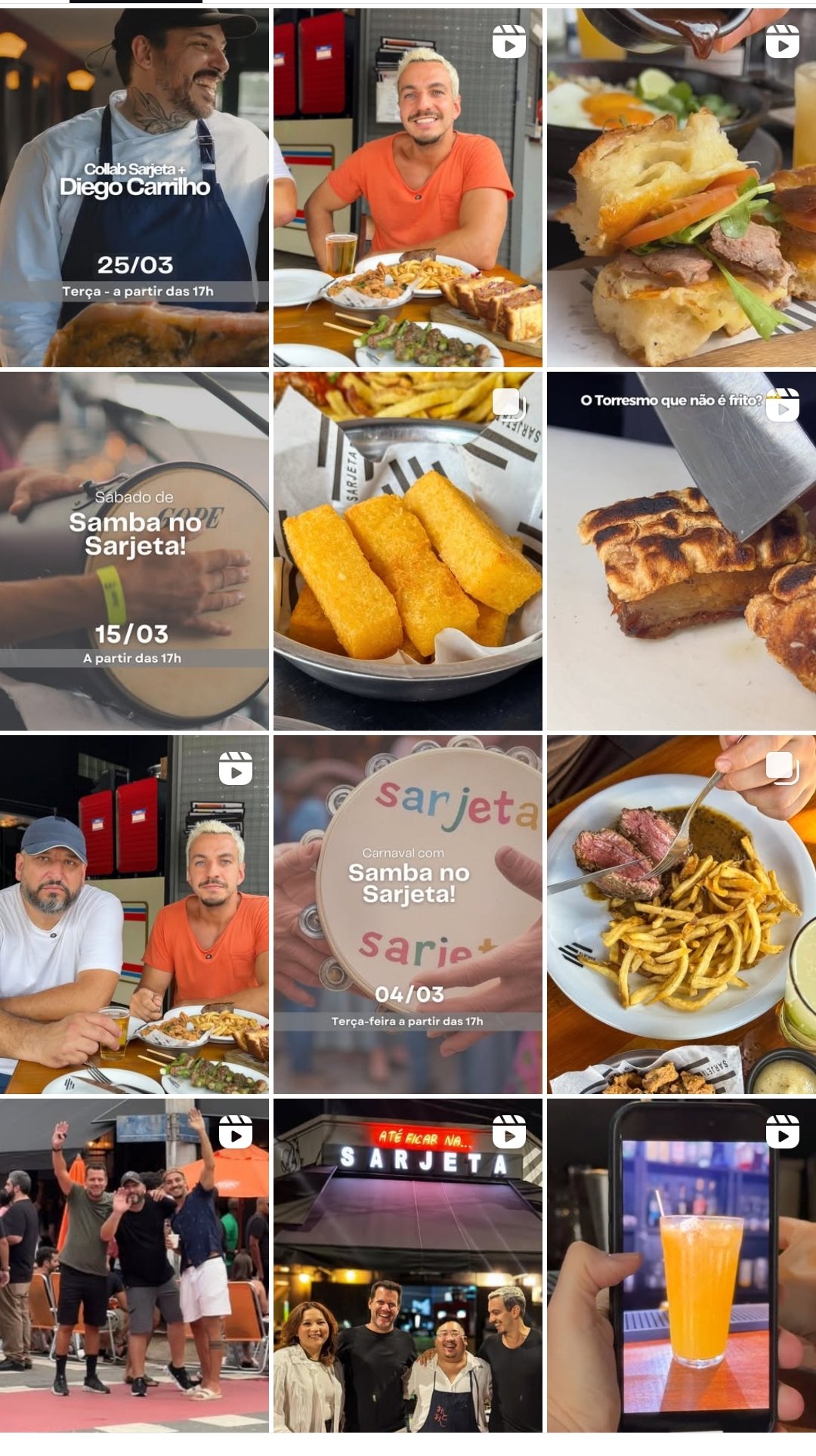Viewport: 816px width, 1456px height.
Task: Play the 'O Torresmo que não é frito?' reel
Action: (x=682, y=551)
